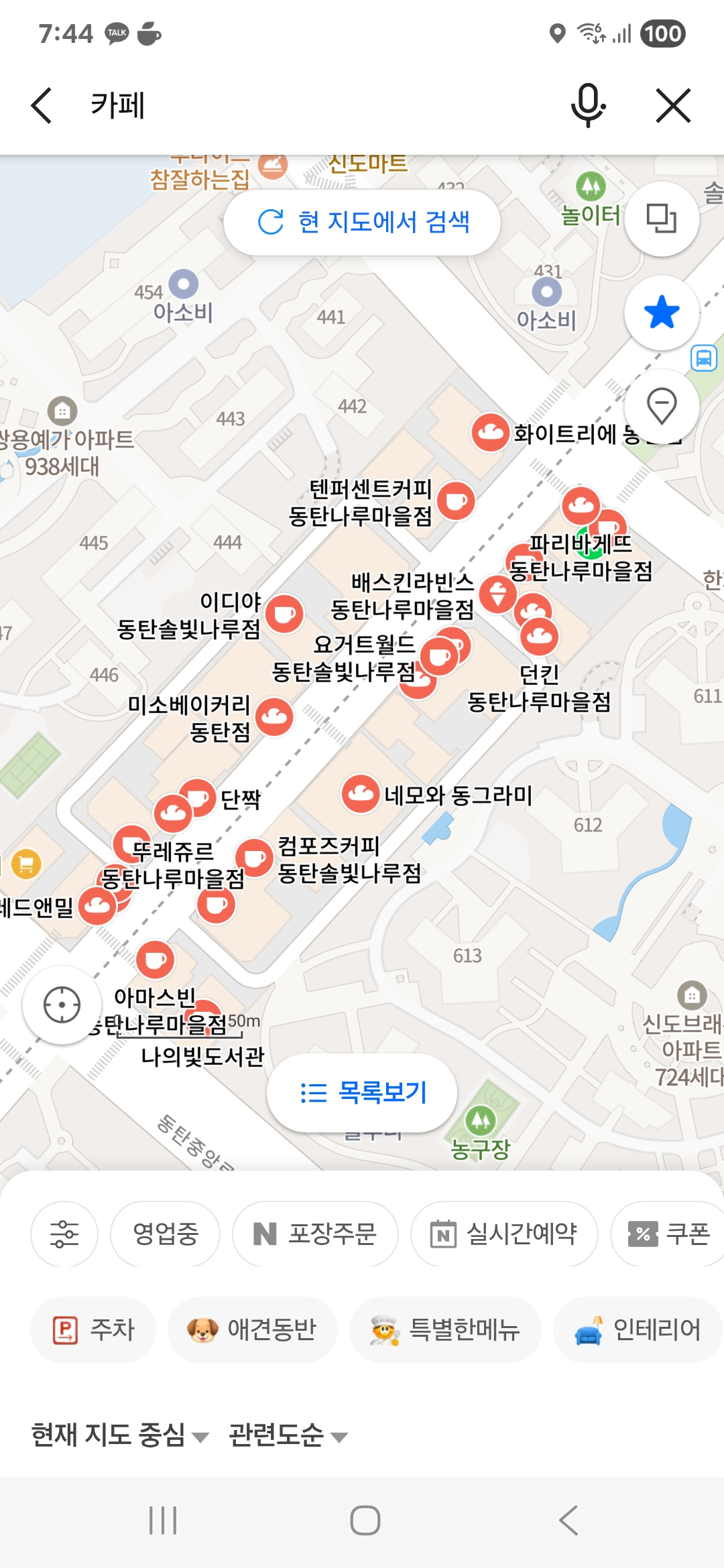Open the map layers button
This screenshot has height=1568, width=724.
[661, 219]
